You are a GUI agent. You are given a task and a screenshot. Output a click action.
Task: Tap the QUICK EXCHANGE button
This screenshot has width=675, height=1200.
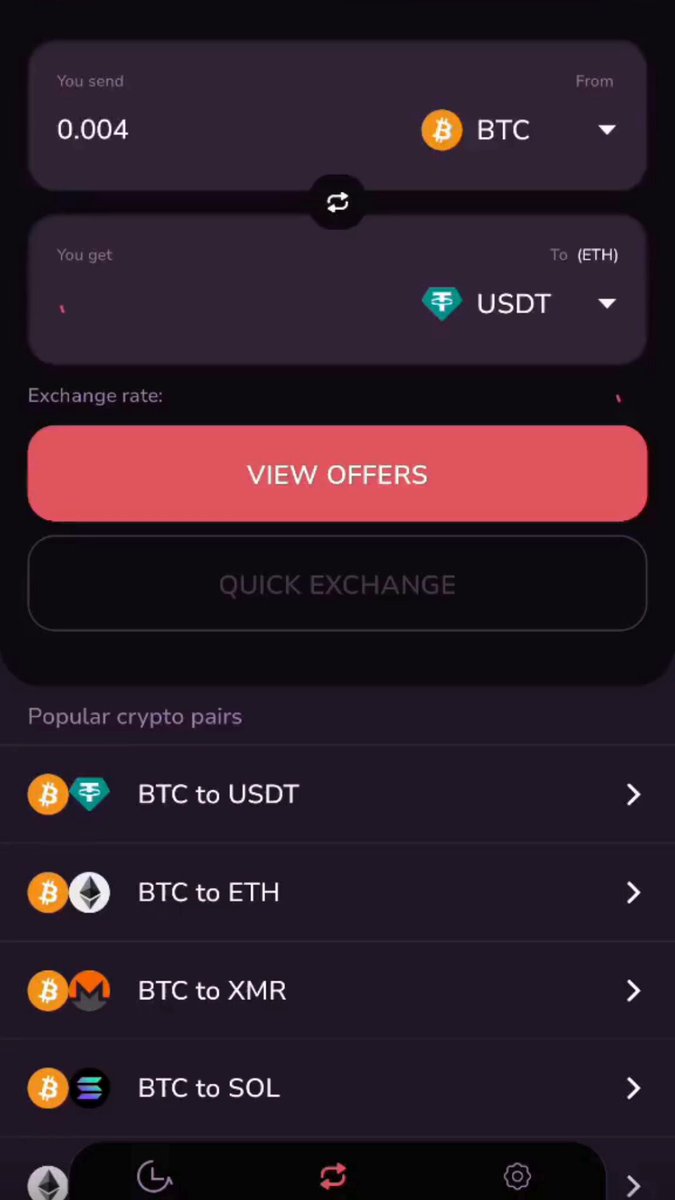[337, 584]
